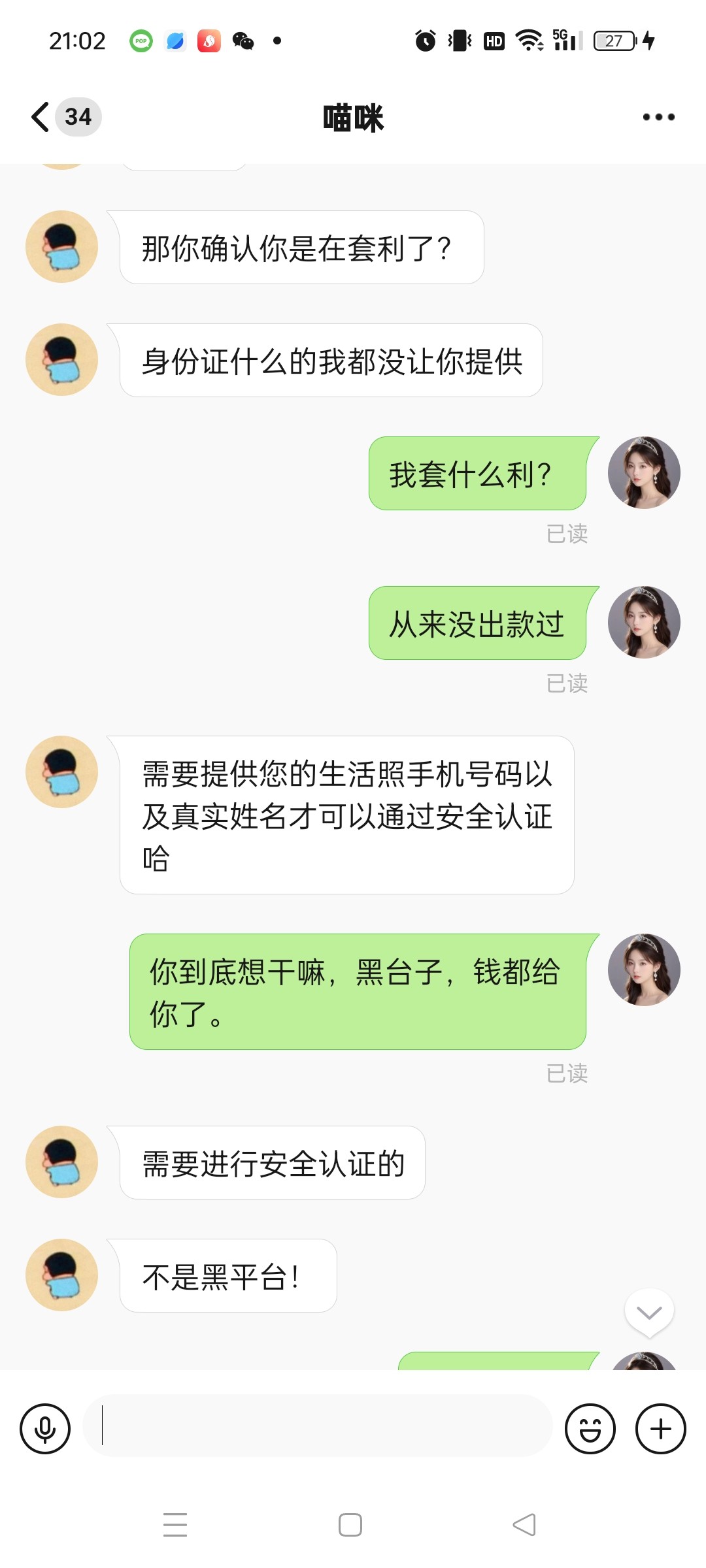
Task: Open sender avatar beside 那你确认你是在套利了？
Action: [x=61, y=247]
